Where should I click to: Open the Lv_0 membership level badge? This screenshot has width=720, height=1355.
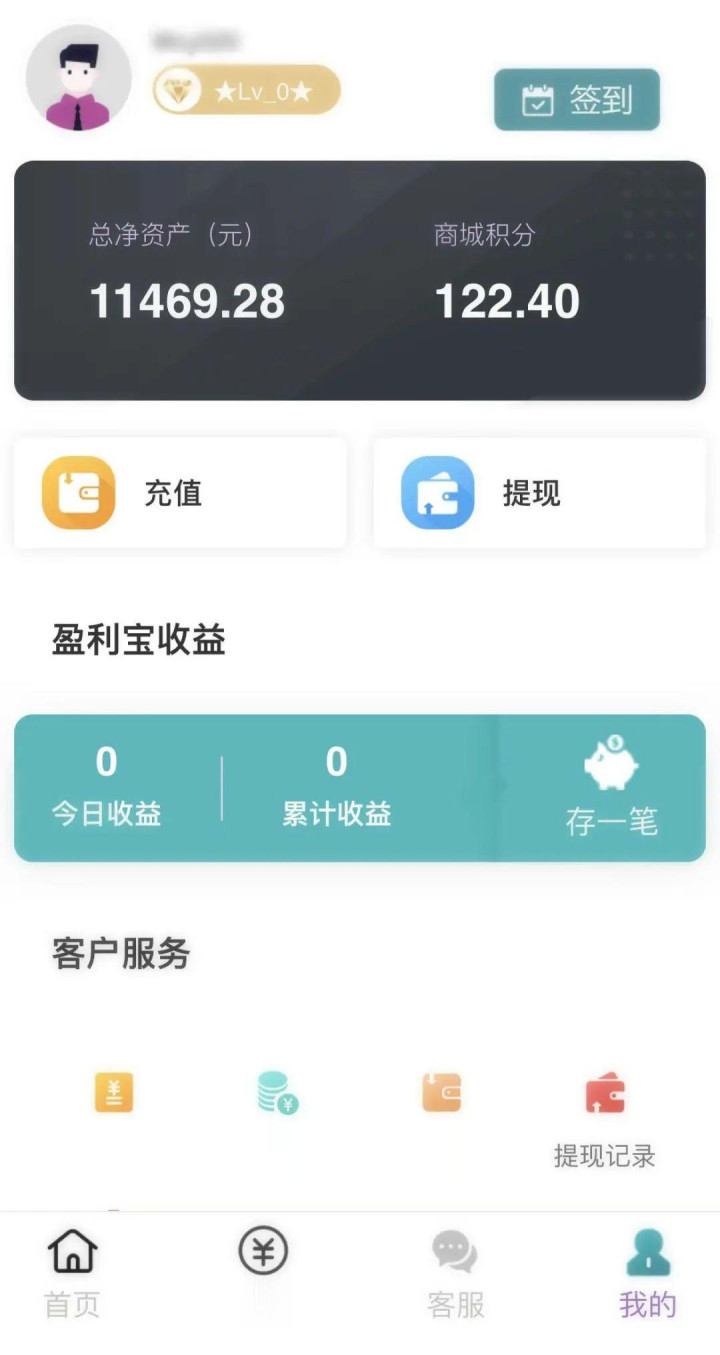(246, 92)
